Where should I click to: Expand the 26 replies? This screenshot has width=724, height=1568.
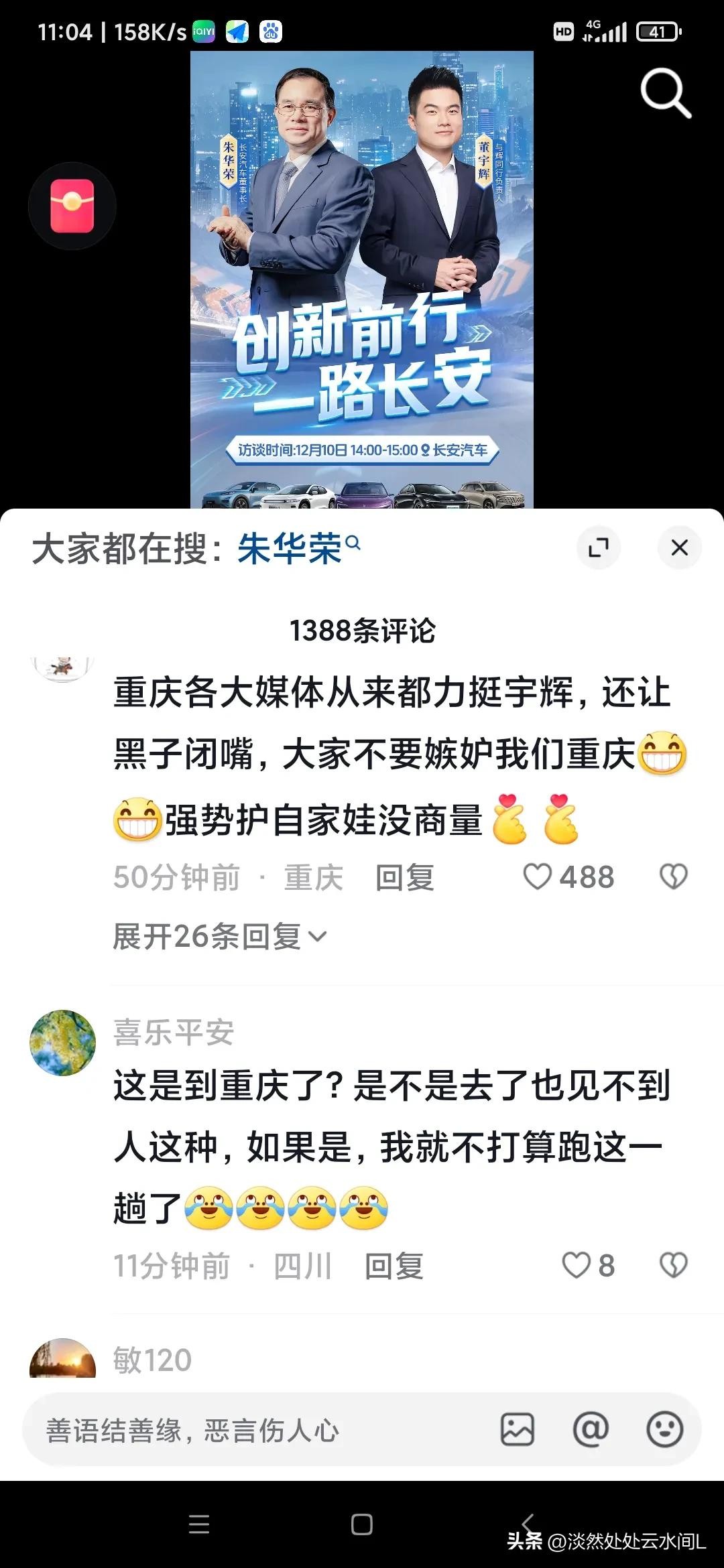click(219, 936)
